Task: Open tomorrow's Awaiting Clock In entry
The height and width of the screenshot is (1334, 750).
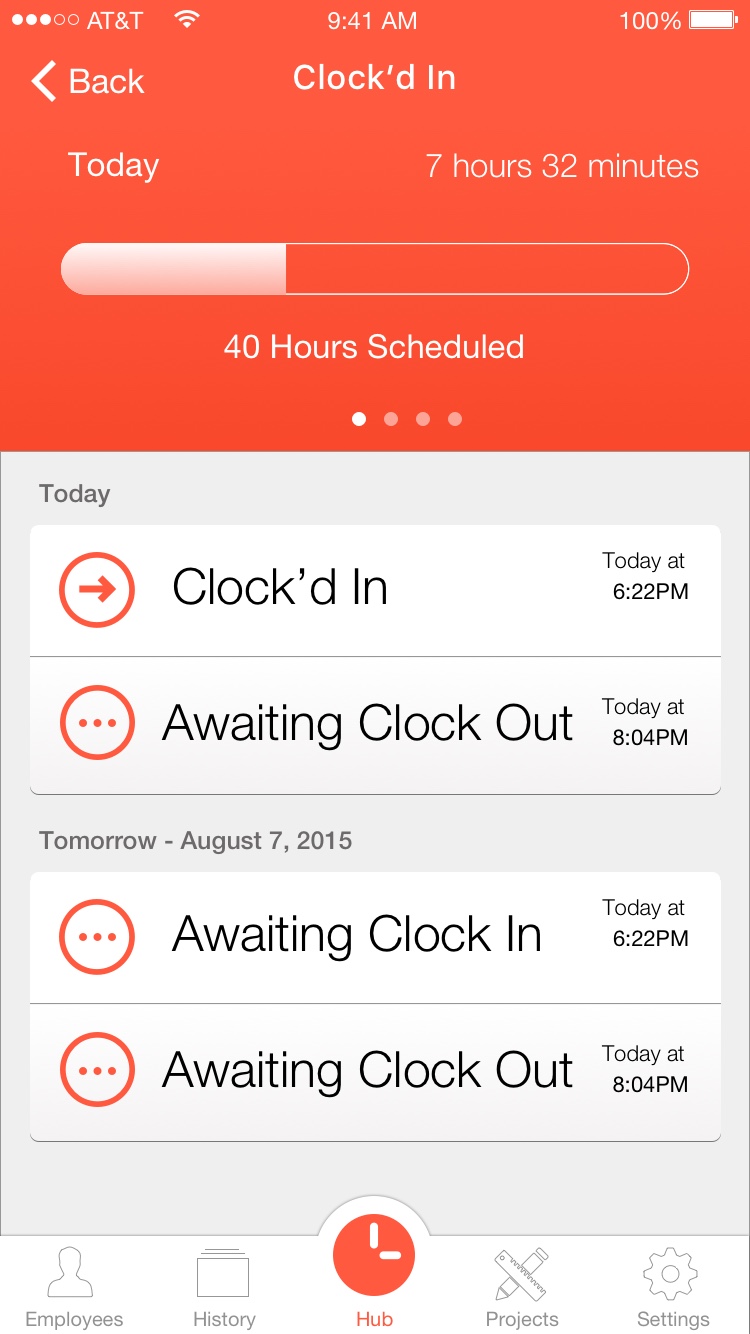Action: point(375,937)
